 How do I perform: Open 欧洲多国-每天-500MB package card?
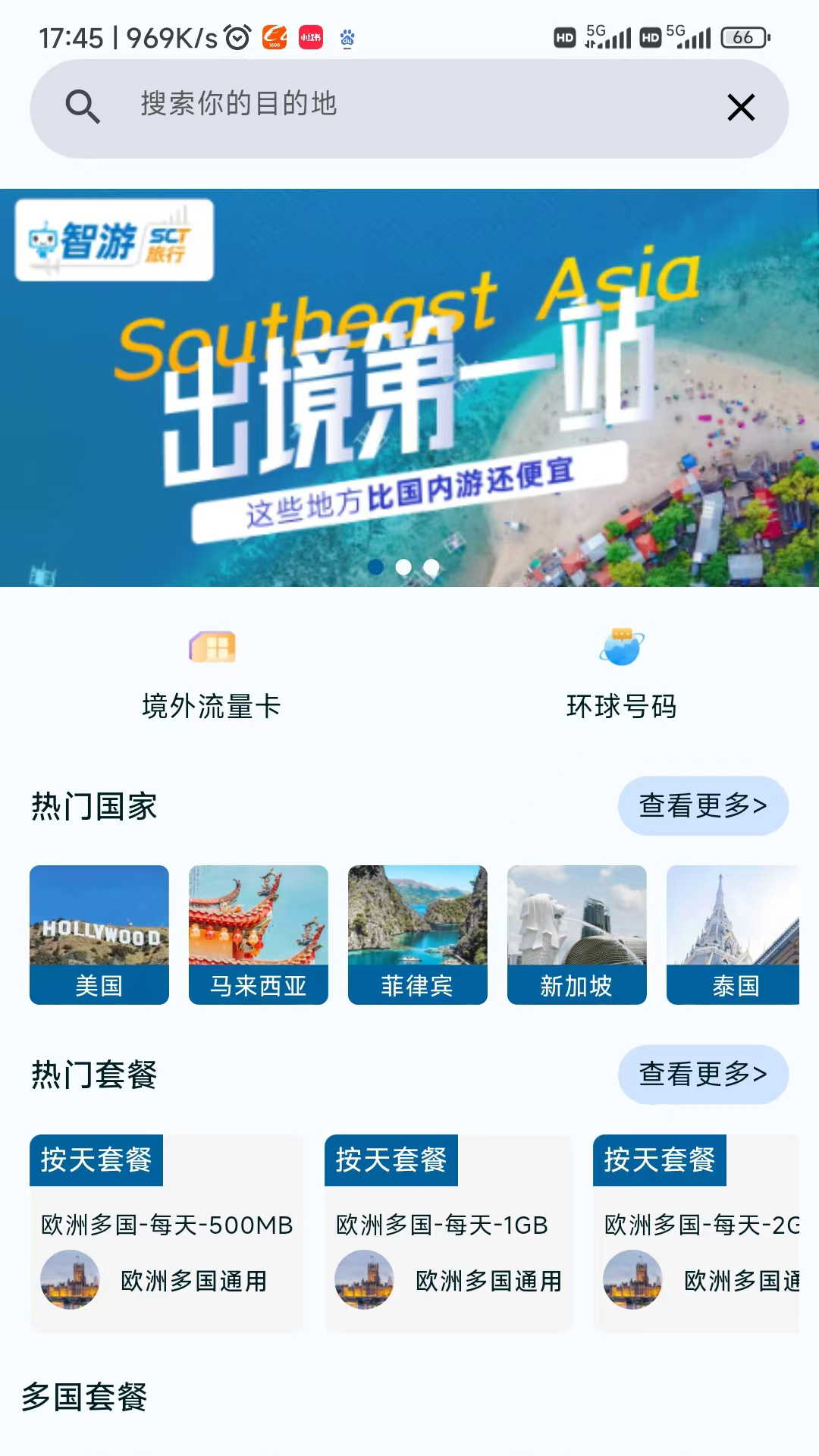pyautogui.click(x=167, y=1233)
